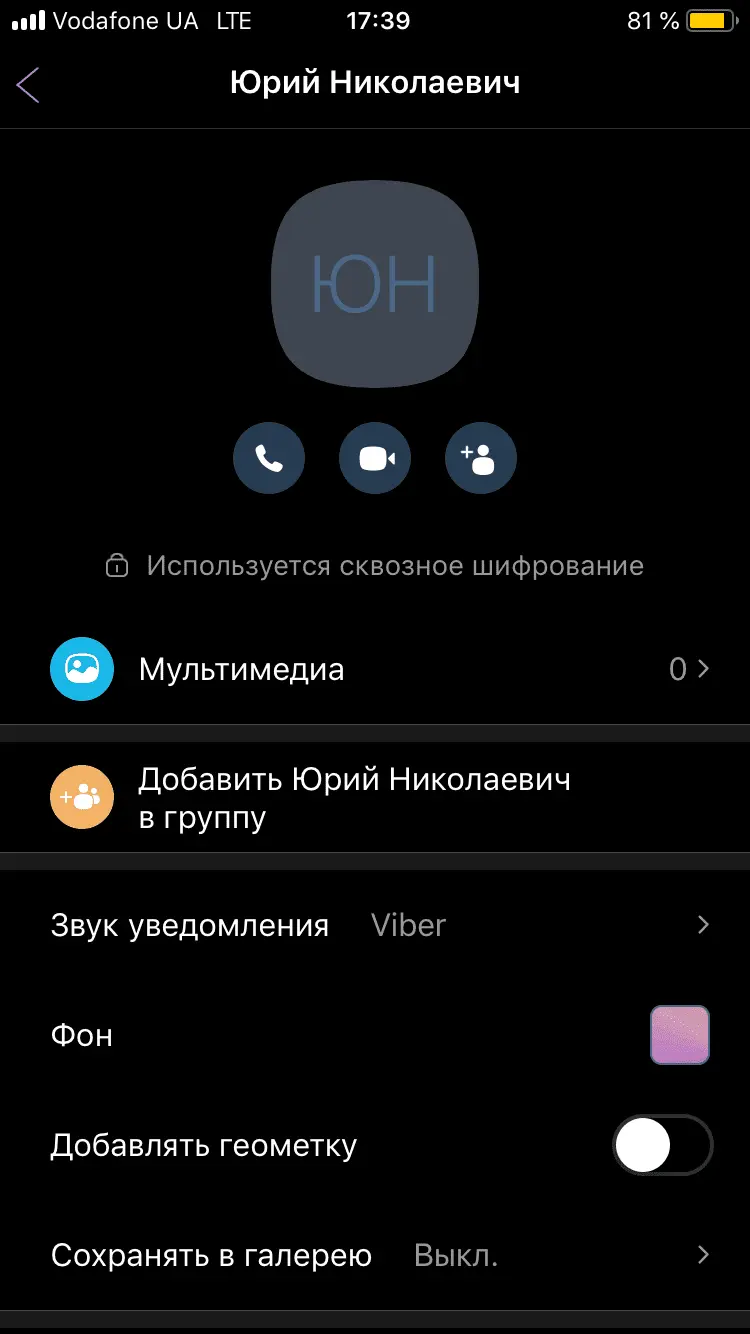Tap the ЮН contact avatar
750x1334 pixels.
[375, 284]
